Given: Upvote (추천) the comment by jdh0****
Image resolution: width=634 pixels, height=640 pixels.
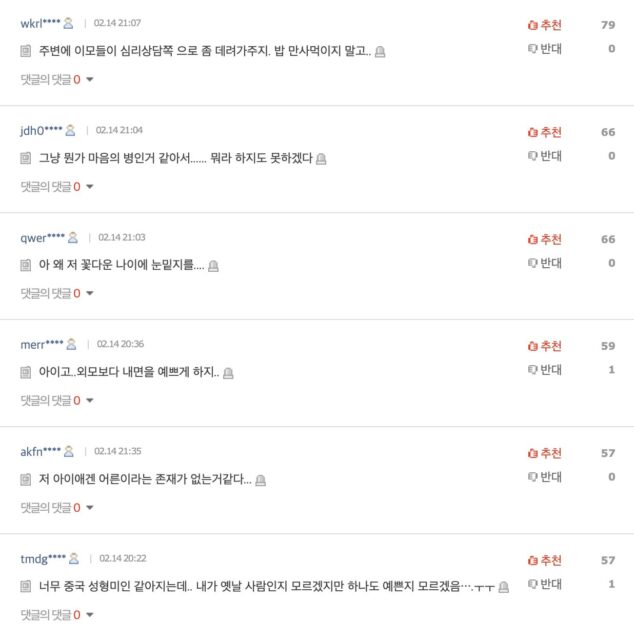Looking at the screenshot, I should pos(544,132).
